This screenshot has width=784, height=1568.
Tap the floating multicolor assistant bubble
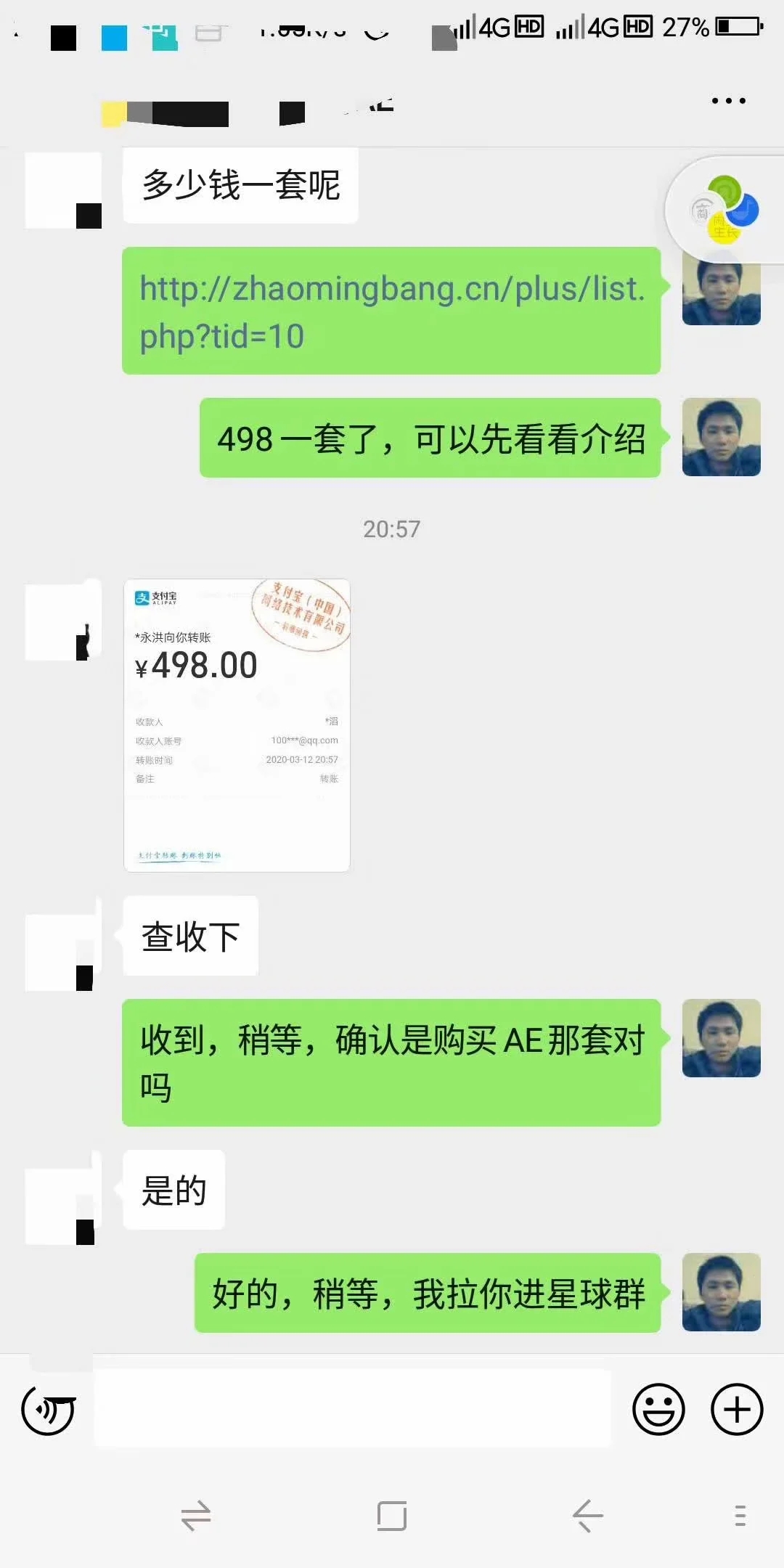(x=724, y=211)
